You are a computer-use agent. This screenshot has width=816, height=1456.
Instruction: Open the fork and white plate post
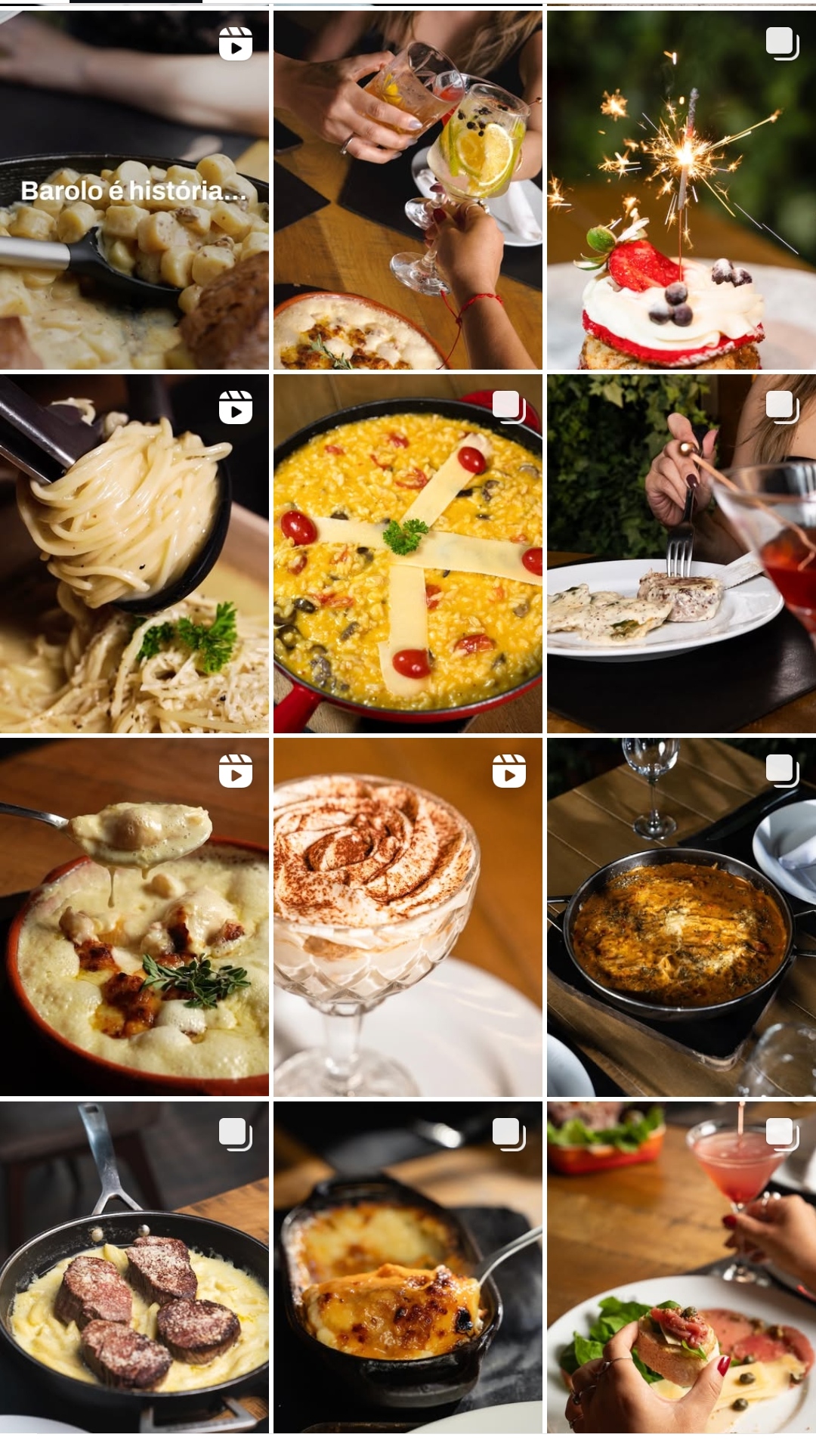(681, 553)
